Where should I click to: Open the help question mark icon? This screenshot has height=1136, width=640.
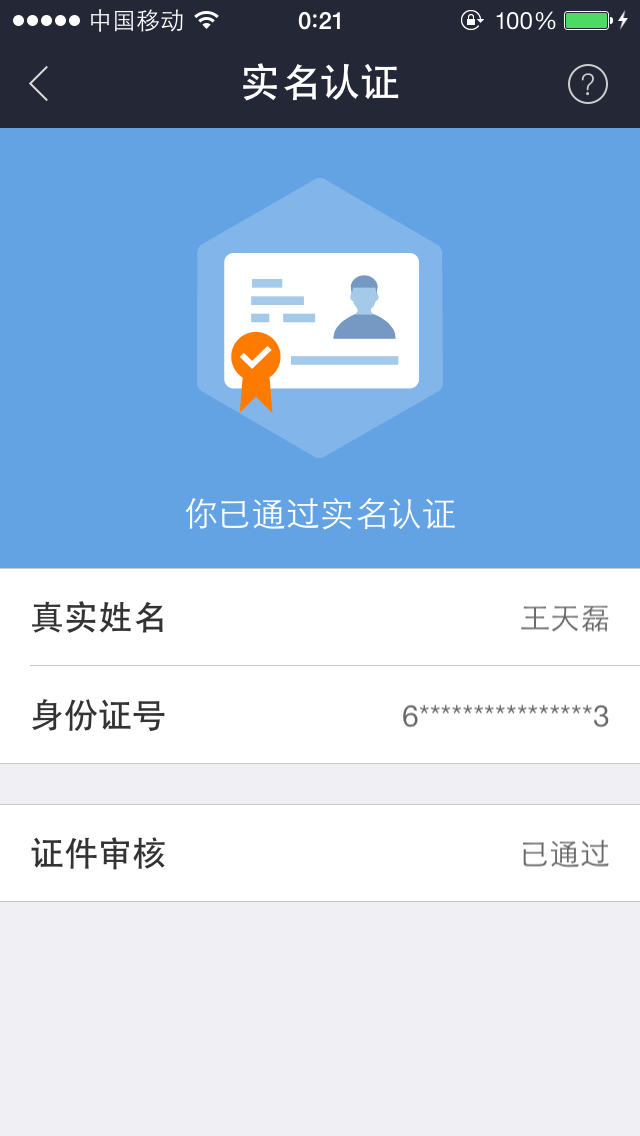click(587, 84)
